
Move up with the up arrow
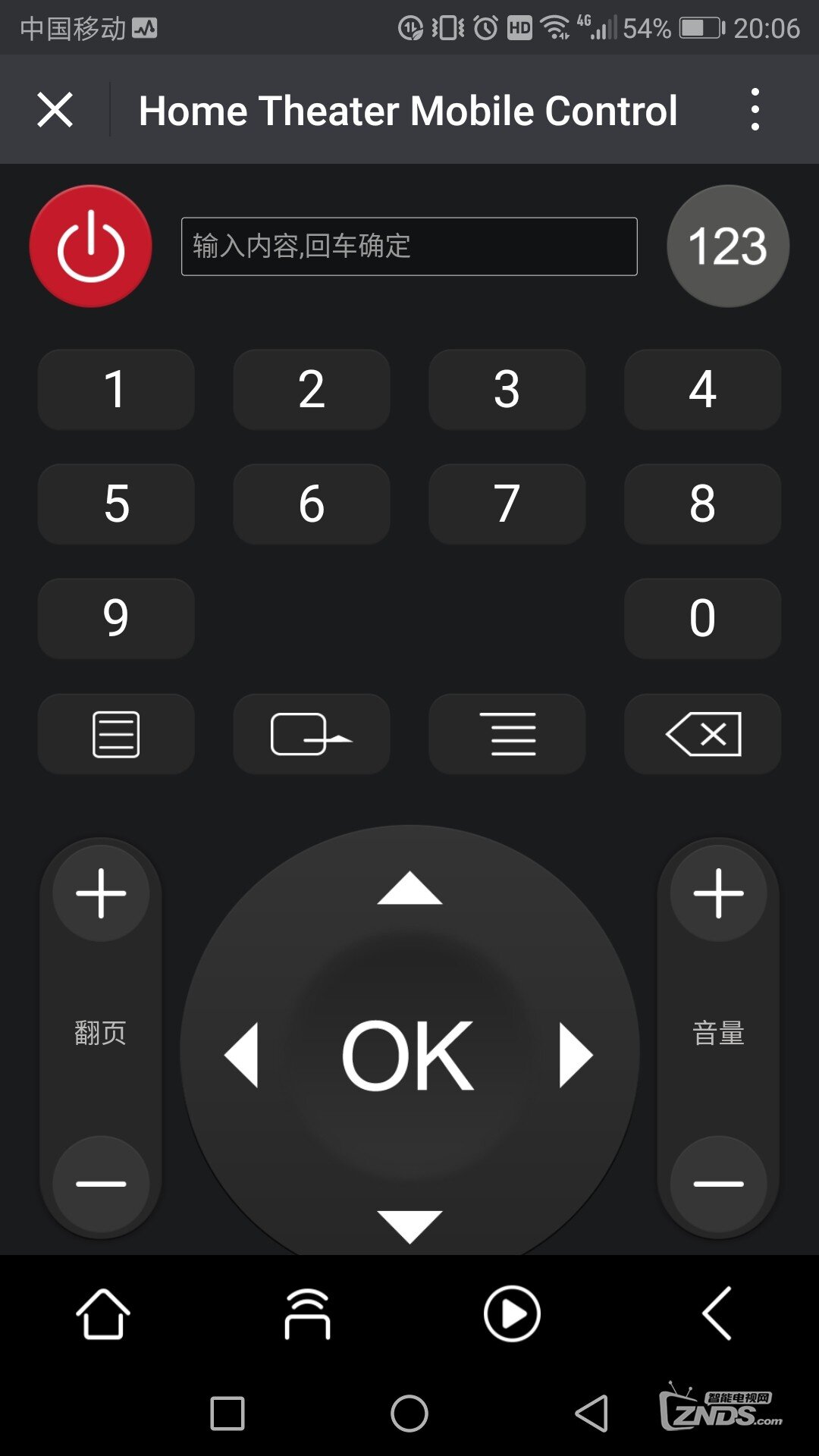click(x=409, y=889)
